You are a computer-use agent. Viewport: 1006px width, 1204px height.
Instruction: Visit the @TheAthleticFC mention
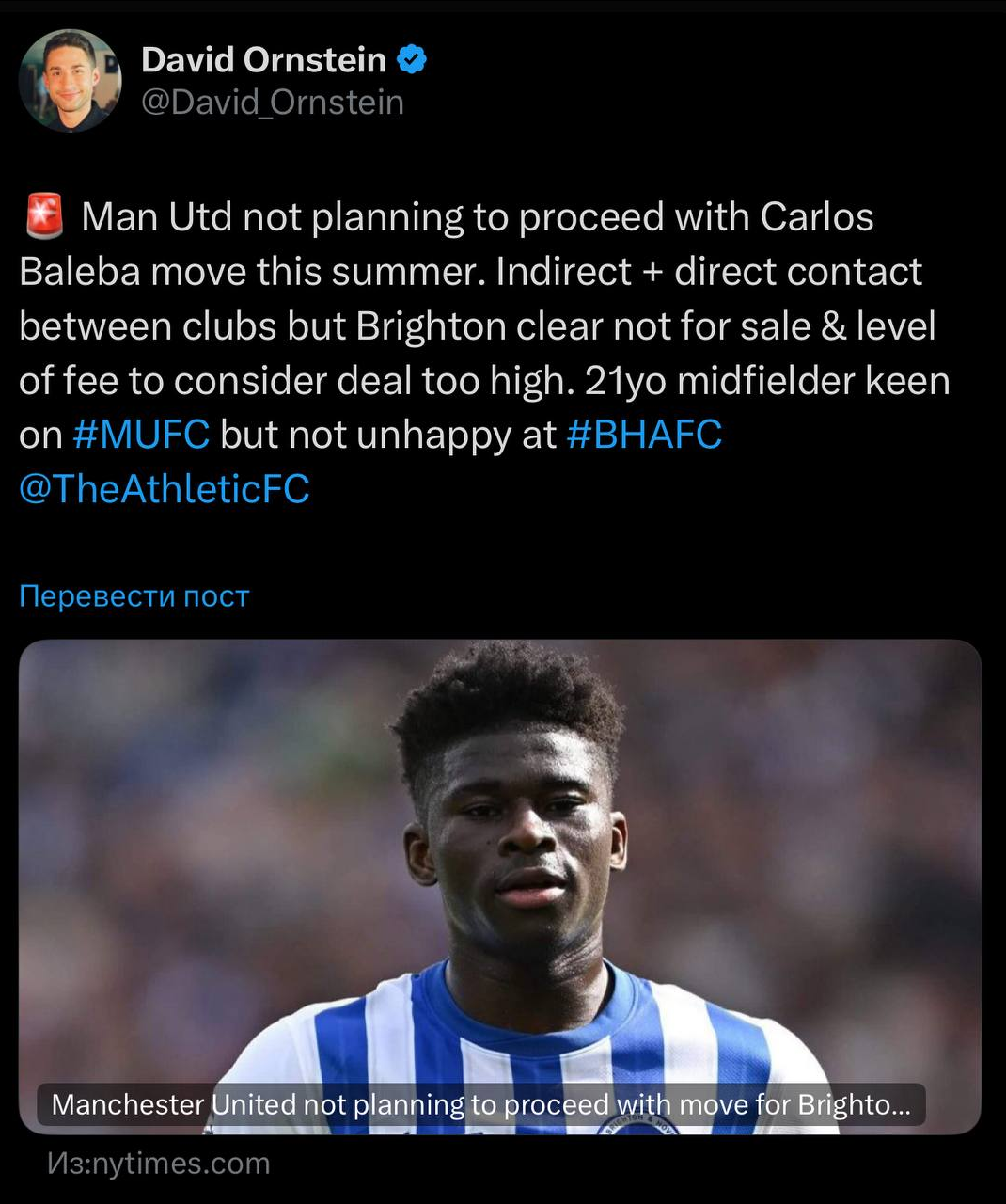coord(165,489)
